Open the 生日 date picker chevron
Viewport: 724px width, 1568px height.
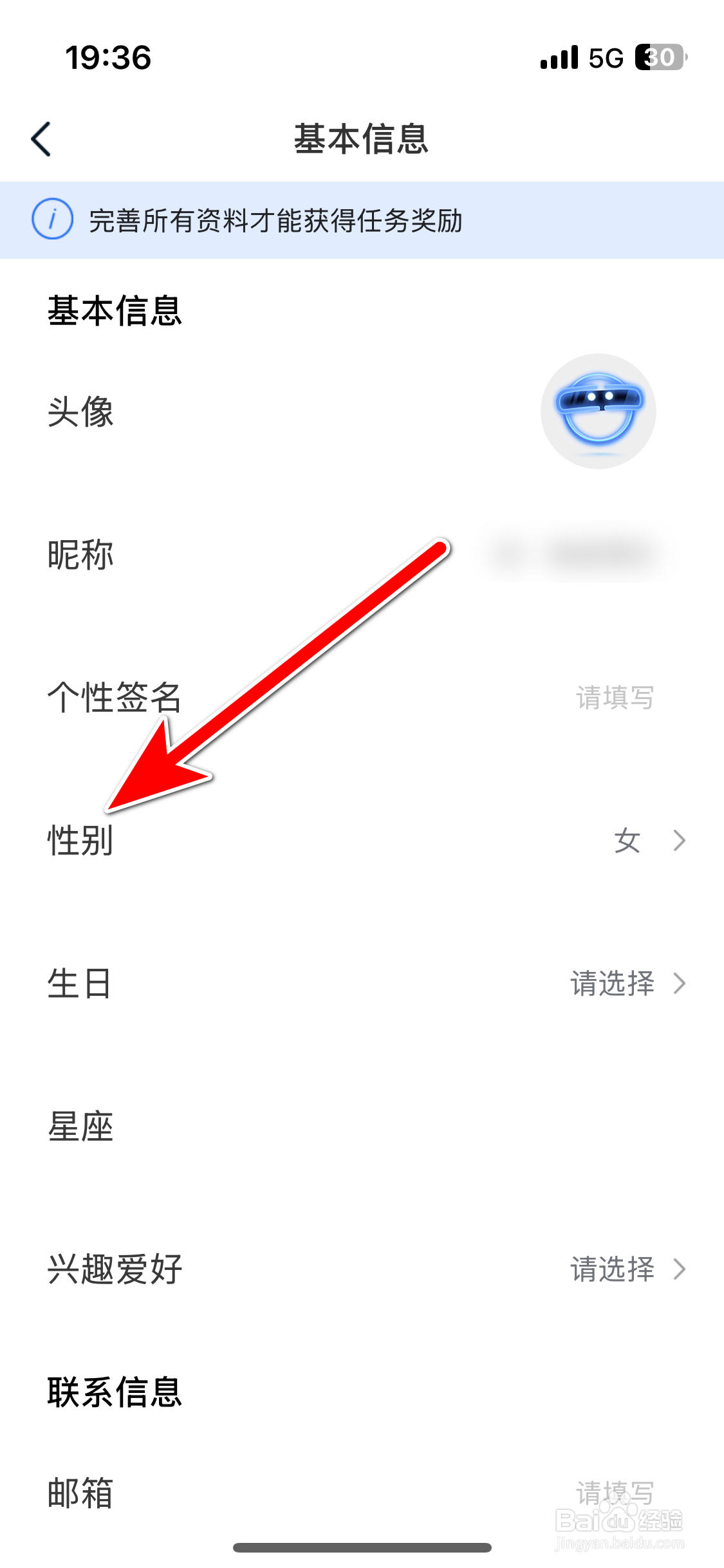[680, 984]
